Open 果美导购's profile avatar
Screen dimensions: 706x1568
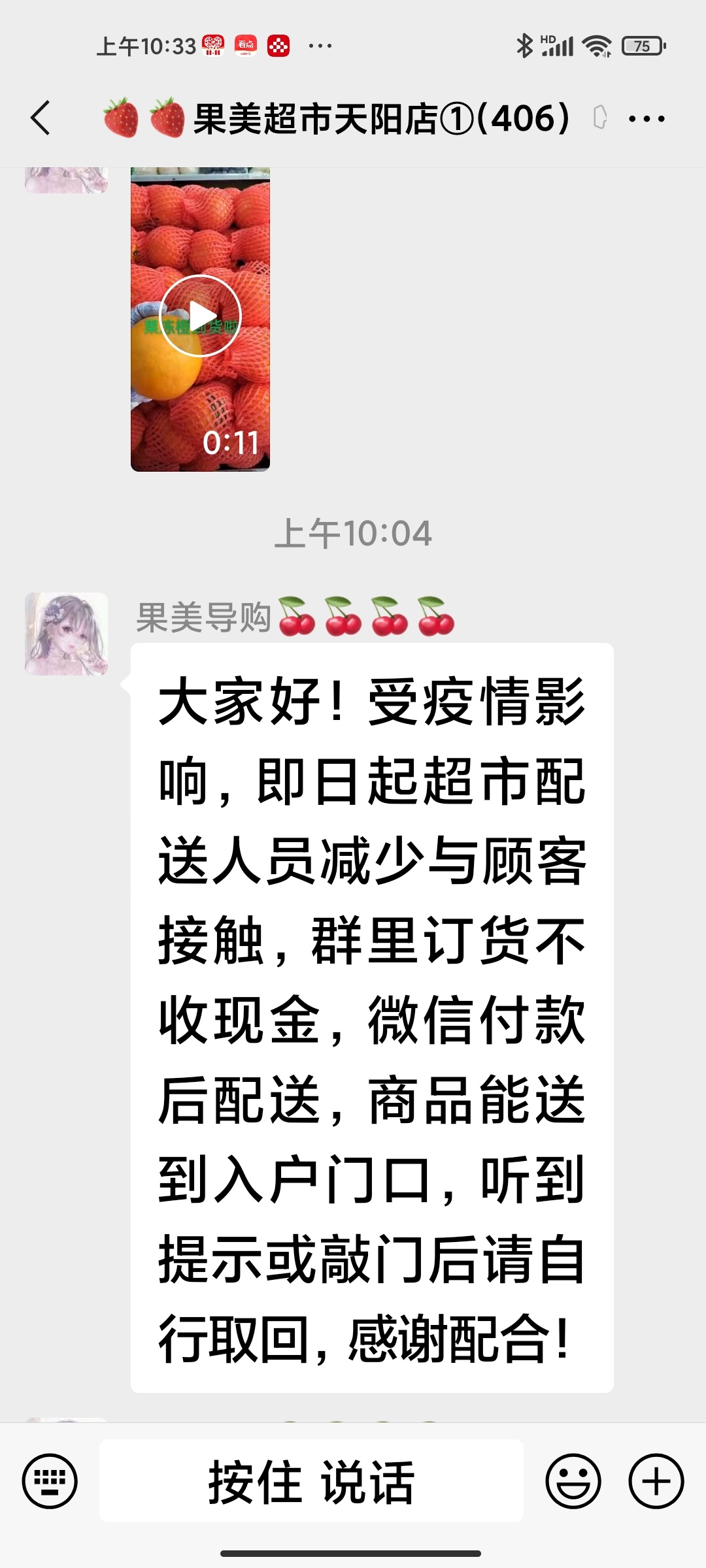(66, 634)
